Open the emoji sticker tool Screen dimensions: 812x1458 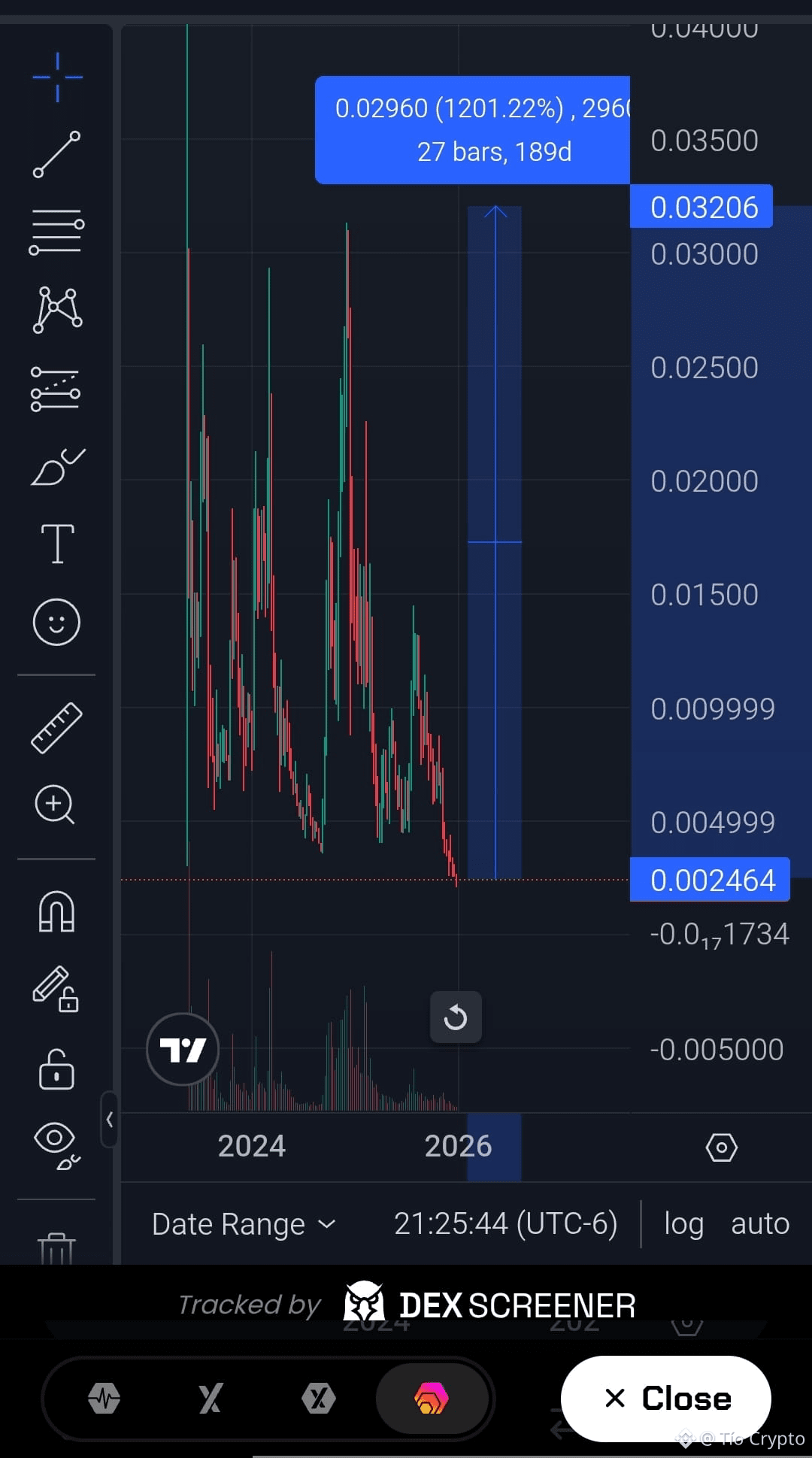57,623
